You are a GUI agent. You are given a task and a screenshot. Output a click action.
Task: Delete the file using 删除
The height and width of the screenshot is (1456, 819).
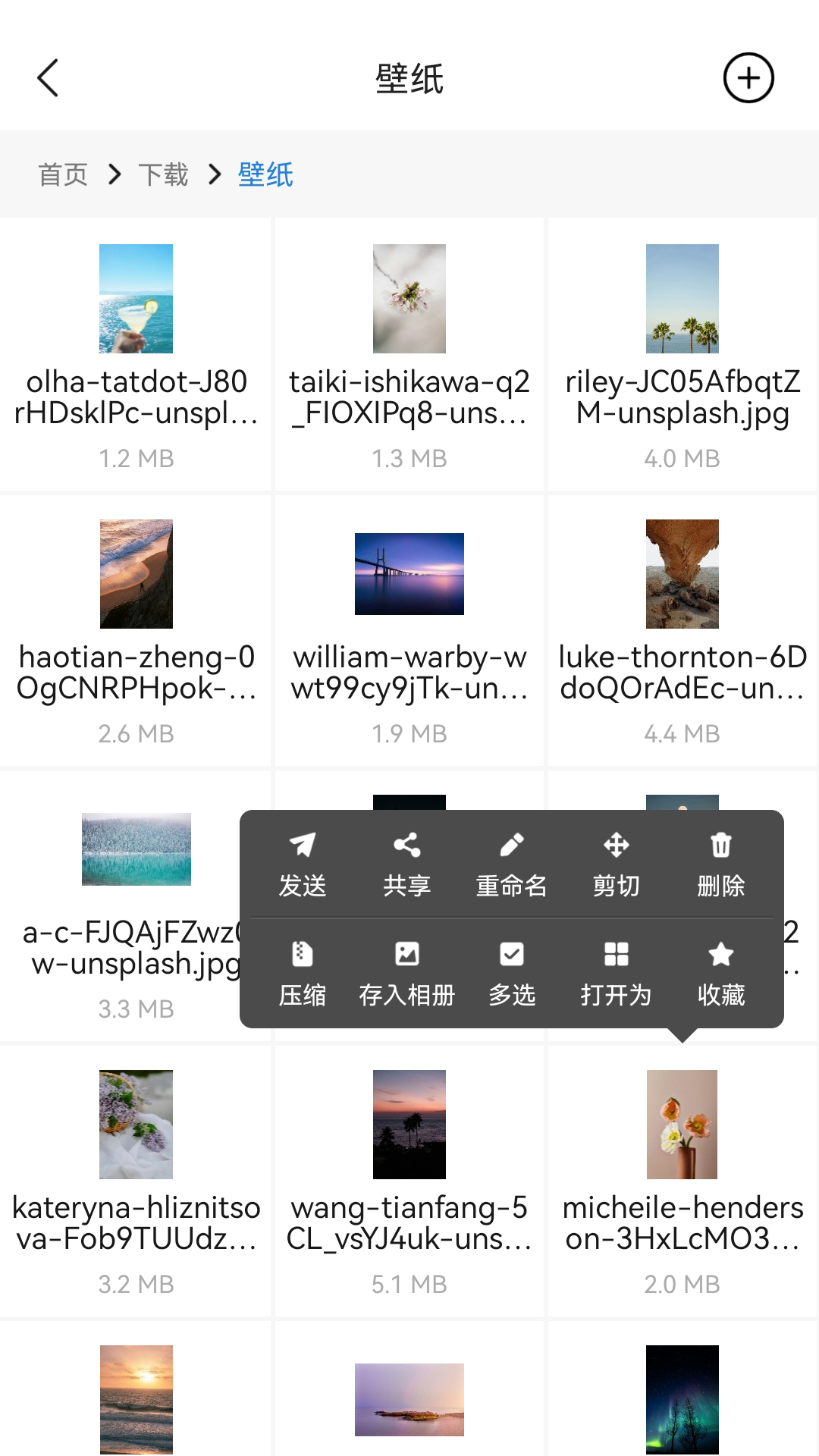tap(720, 864)
